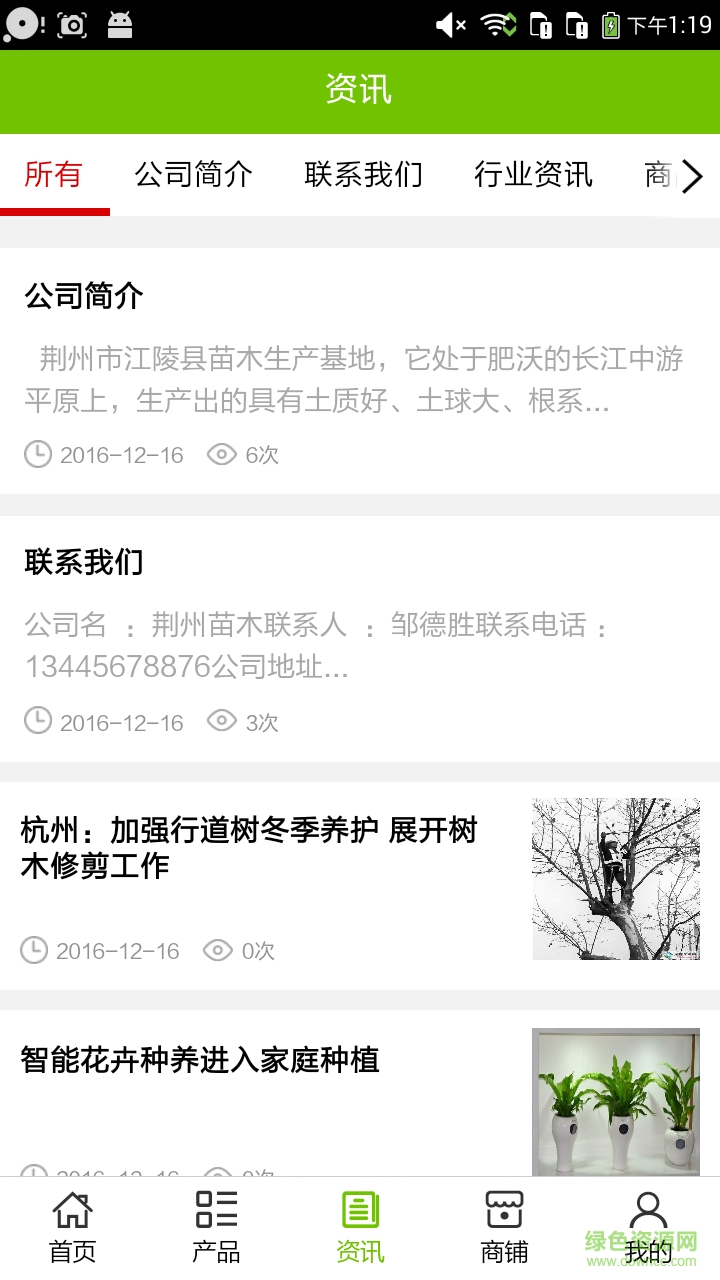Select the 产品 products icon

click(x=215, y=1222)
